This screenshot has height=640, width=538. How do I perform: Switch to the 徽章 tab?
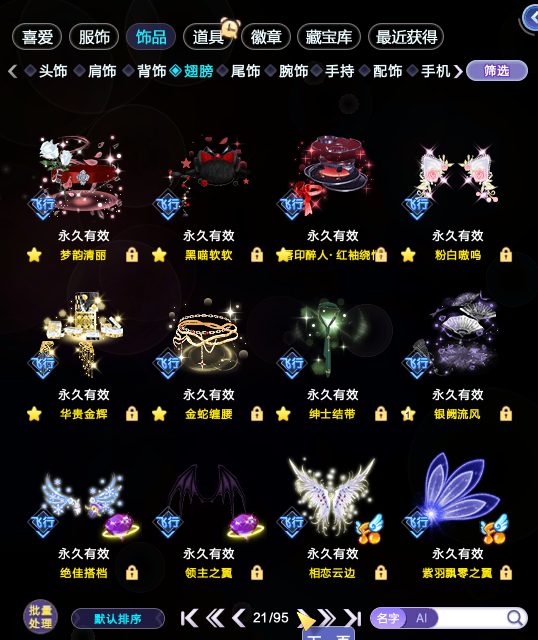266,37
